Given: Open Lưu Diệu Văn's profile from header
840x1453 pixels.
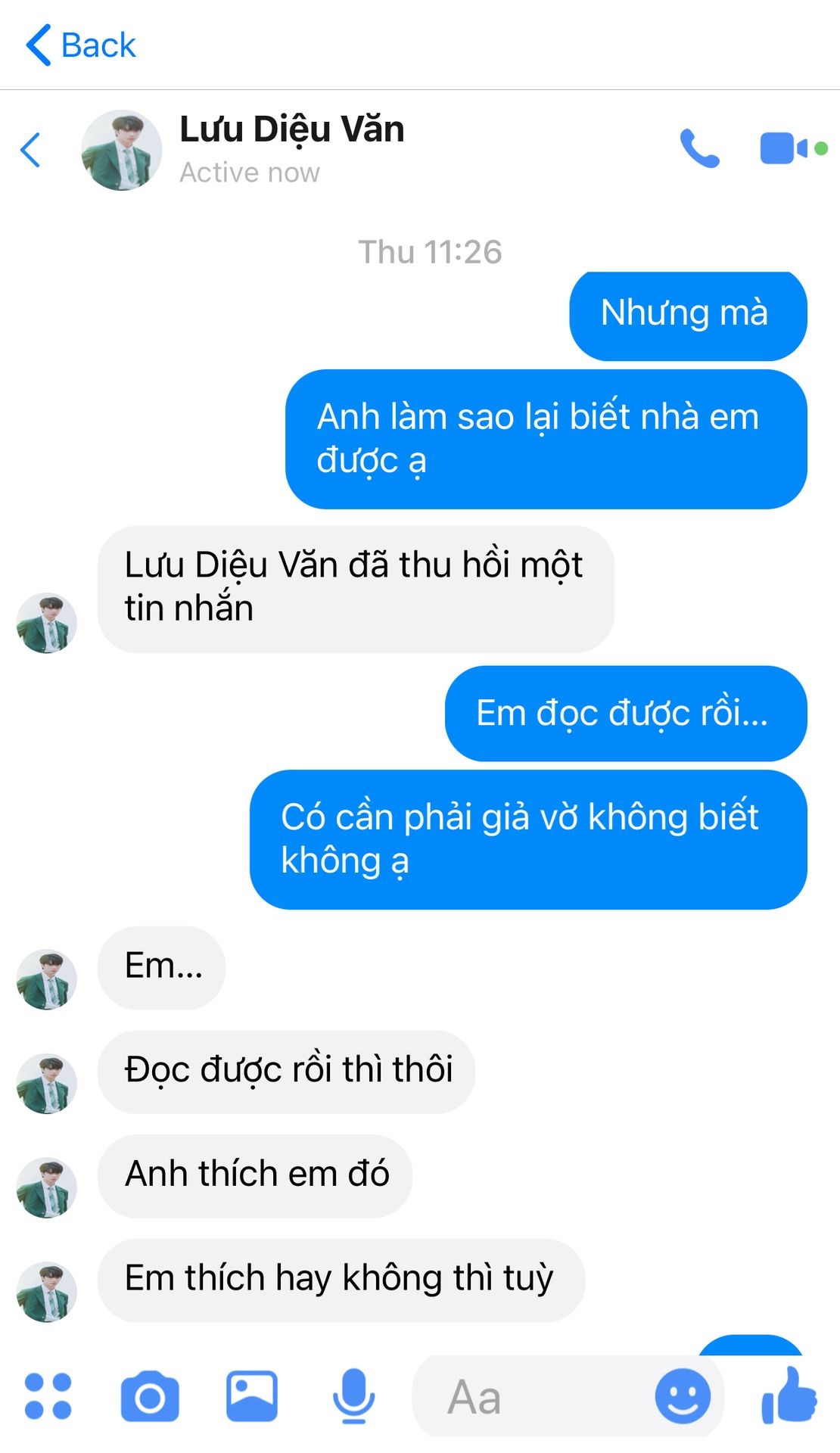Looking at the screenshot, I should point(291,130).
